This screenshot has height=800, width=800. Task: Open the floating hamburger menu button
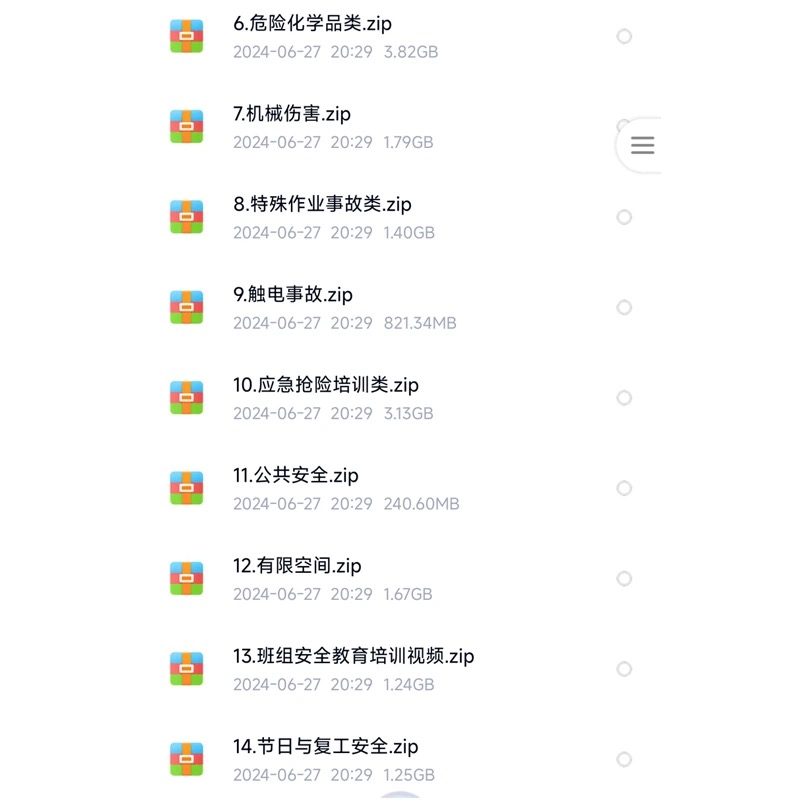click(x=642, y=146)
